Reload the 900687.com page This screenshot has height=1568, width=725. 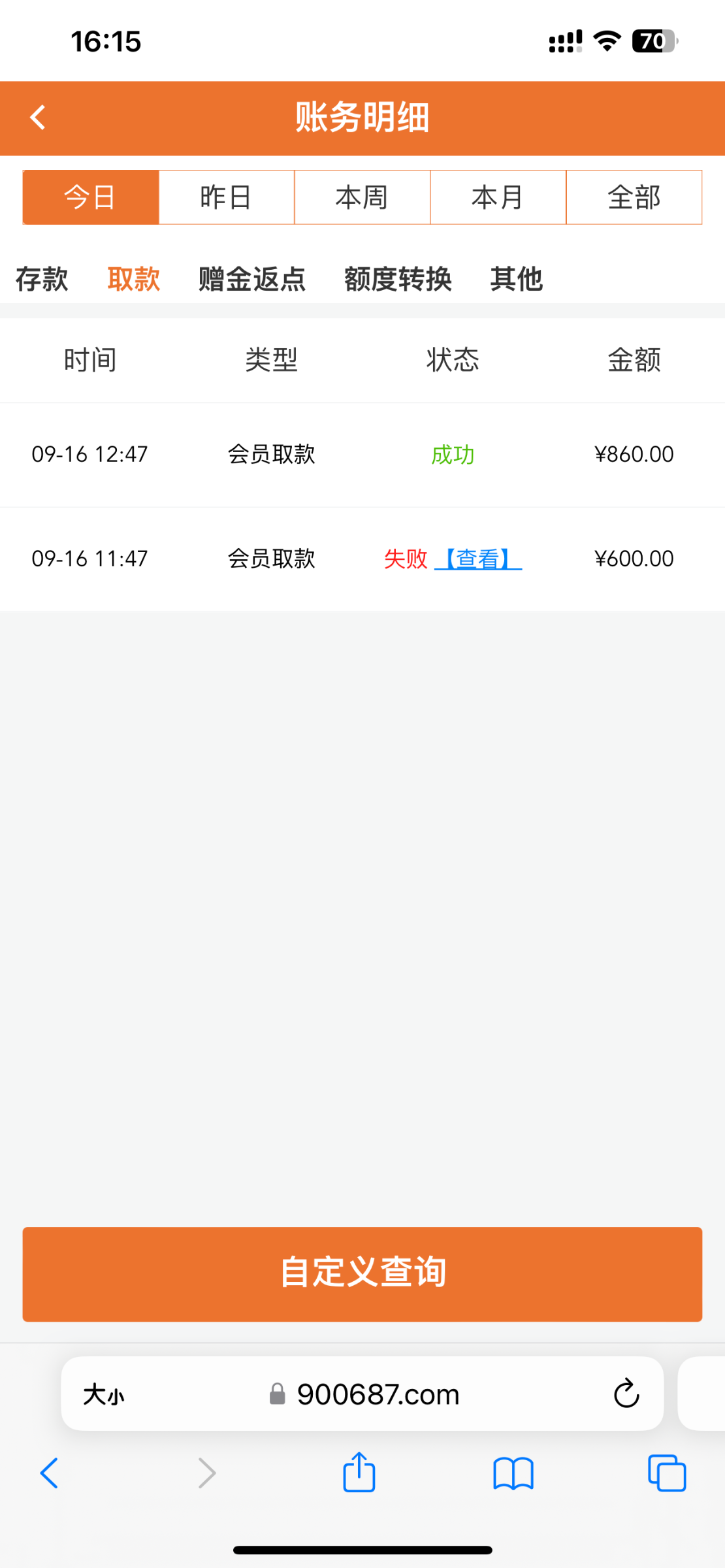[x=626, y=1394]
